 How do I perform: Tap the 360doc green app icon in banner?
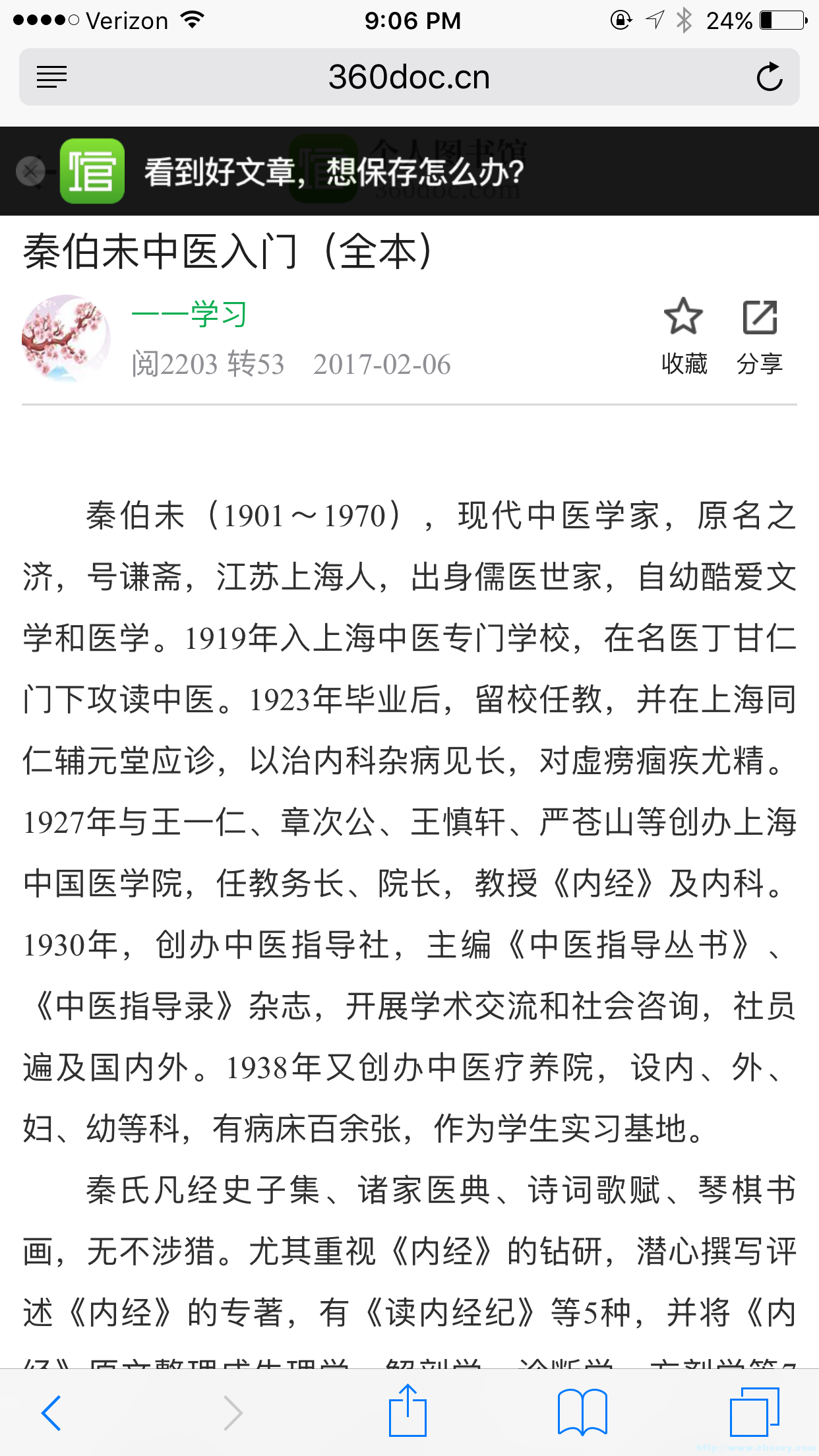tap(91, 171)
